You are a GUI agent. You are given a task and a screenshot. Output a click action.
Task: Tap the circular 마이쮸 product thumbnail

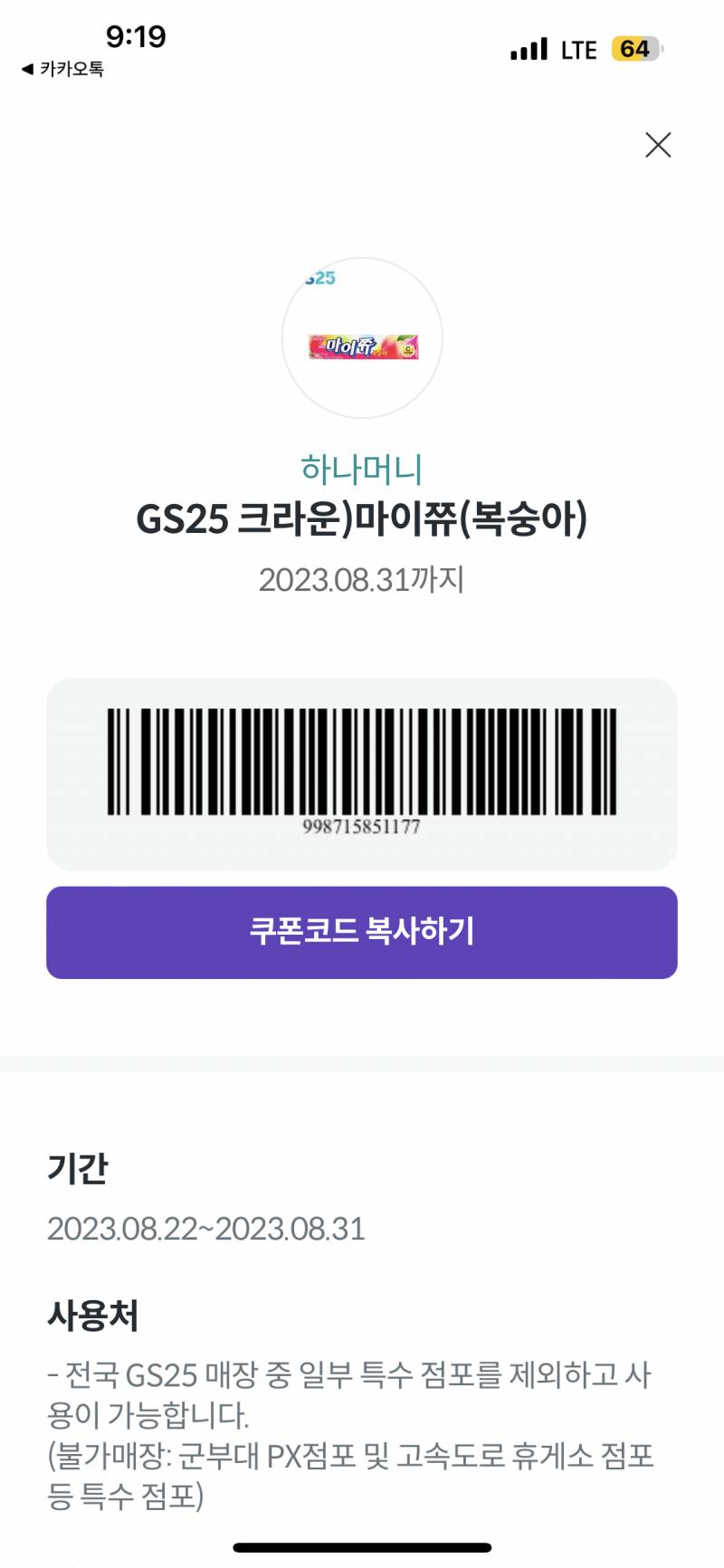pyautogui.click(x=362, y=337)
